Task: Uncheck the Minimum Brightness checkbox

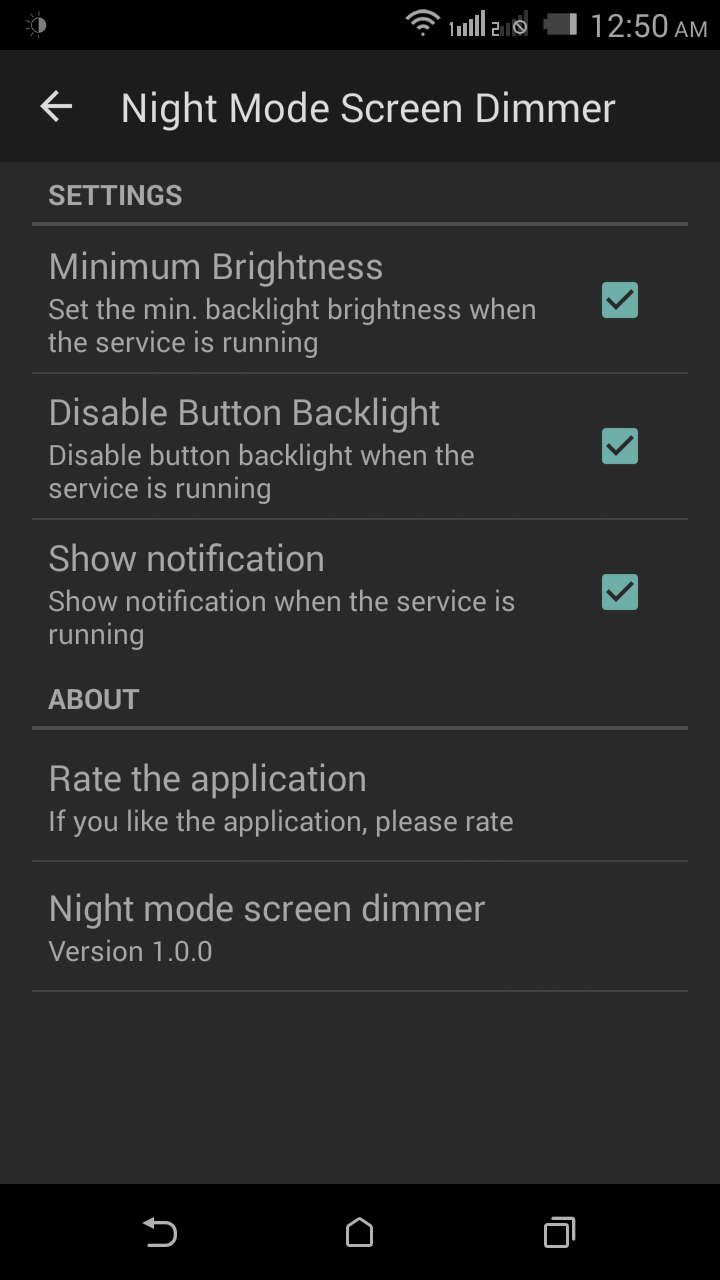Action: tap(618, 300)
